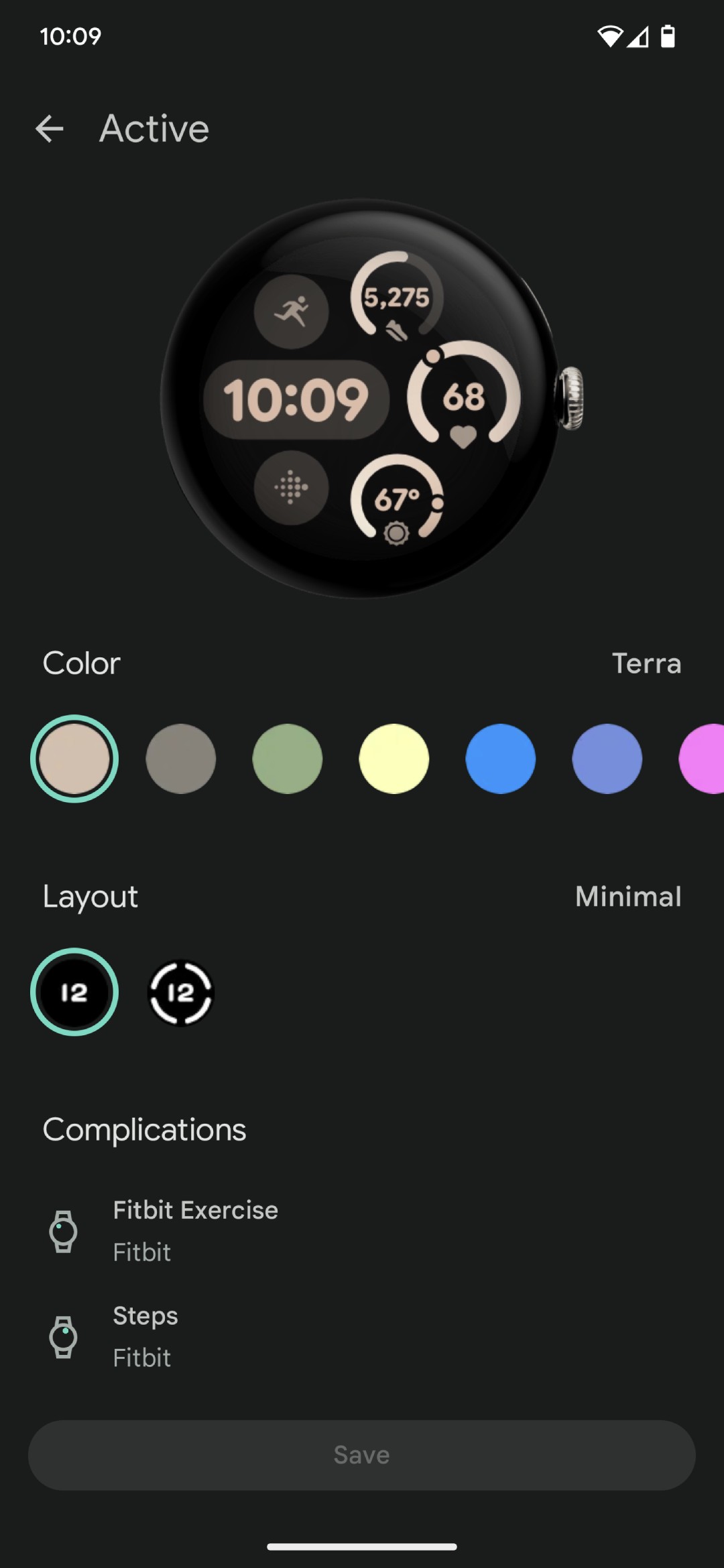
Task: Go back using the arrow icon
Action: (x=50, y=129)
